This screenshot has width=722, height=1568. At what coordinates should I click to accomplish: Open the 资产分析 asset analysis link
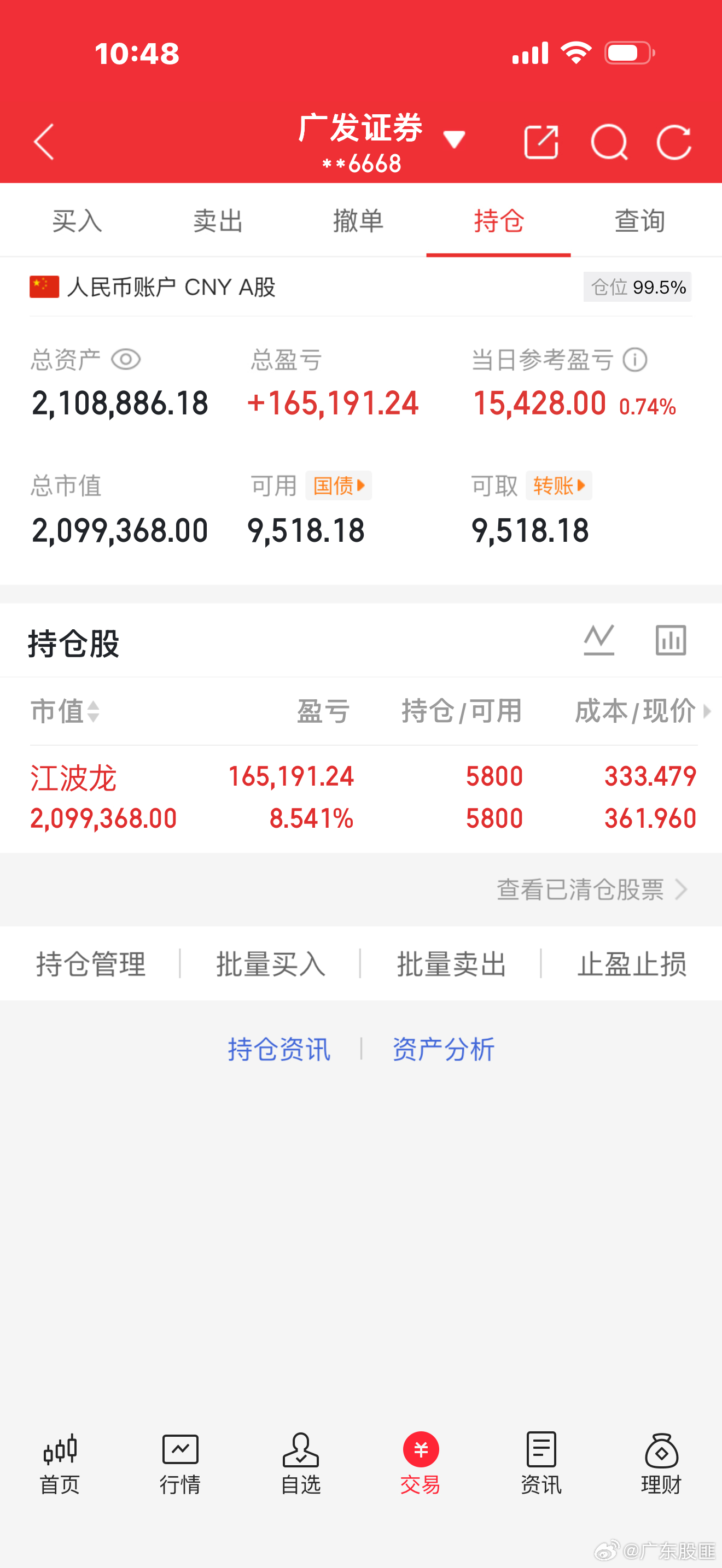444,1049
